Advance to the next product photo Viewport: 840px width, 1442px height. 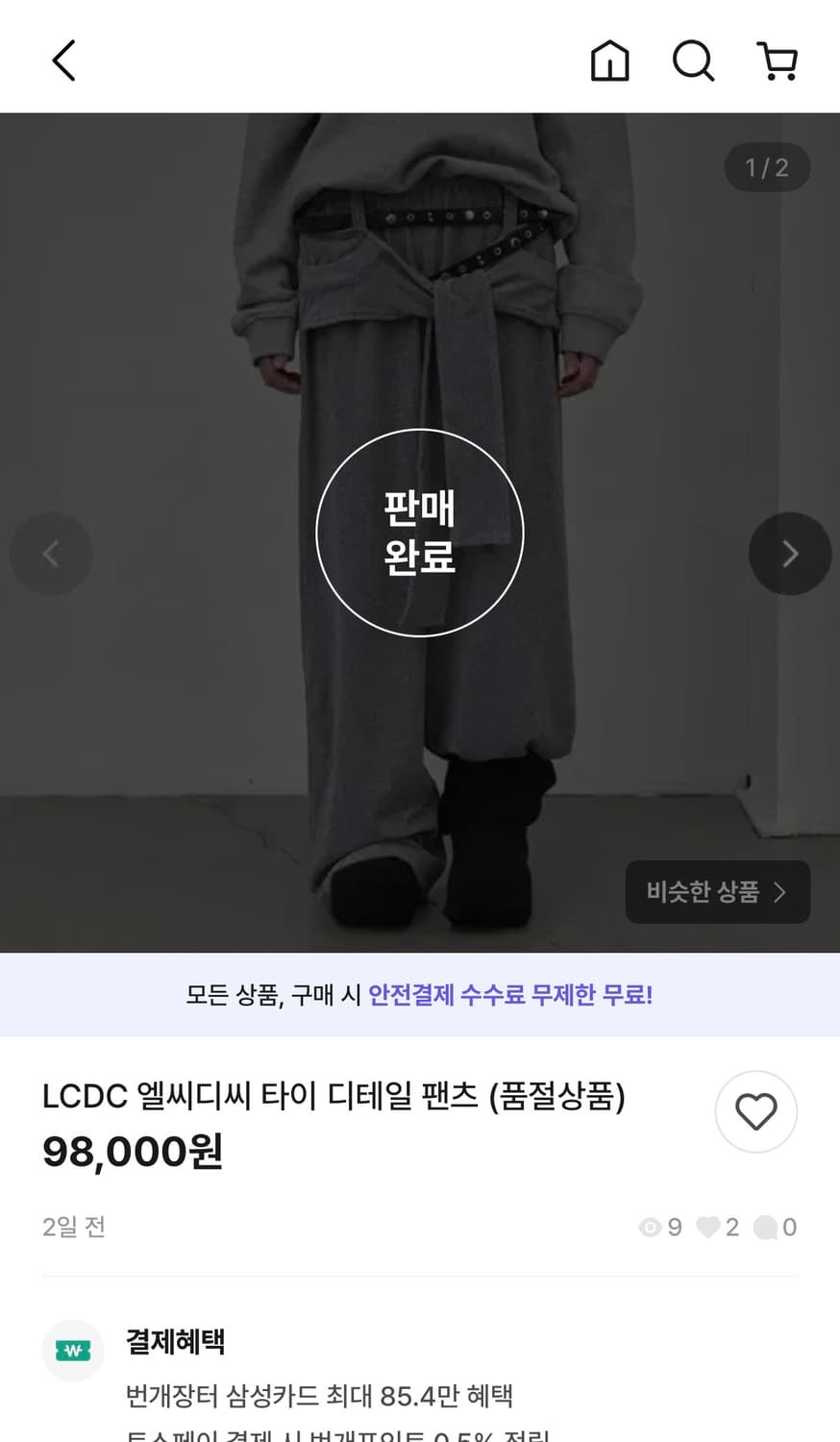pyautogui.click(x=788, y=554)
